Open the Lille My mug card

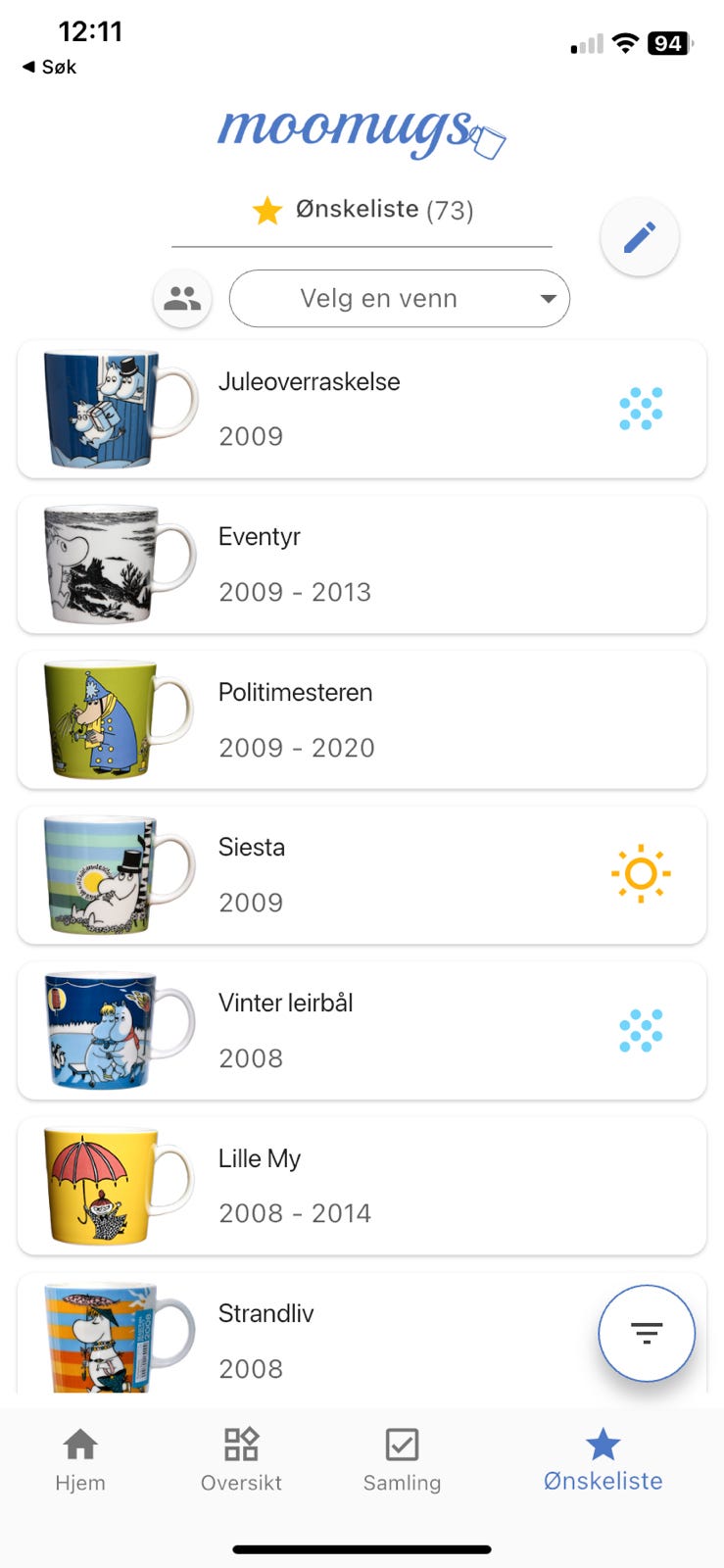(x=362, y=1186)
